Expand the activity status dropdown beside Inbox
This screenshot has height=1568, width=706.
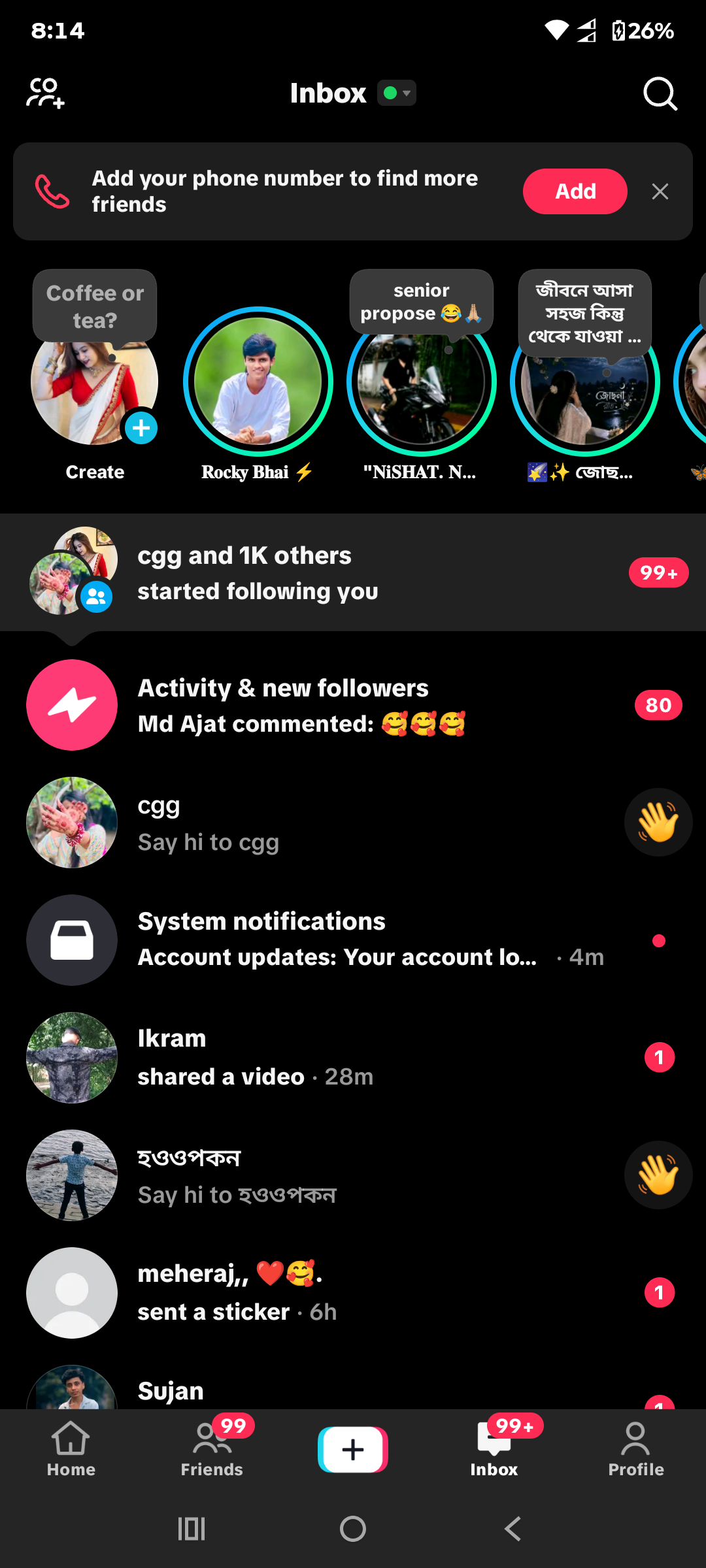[x=397, y=93]
